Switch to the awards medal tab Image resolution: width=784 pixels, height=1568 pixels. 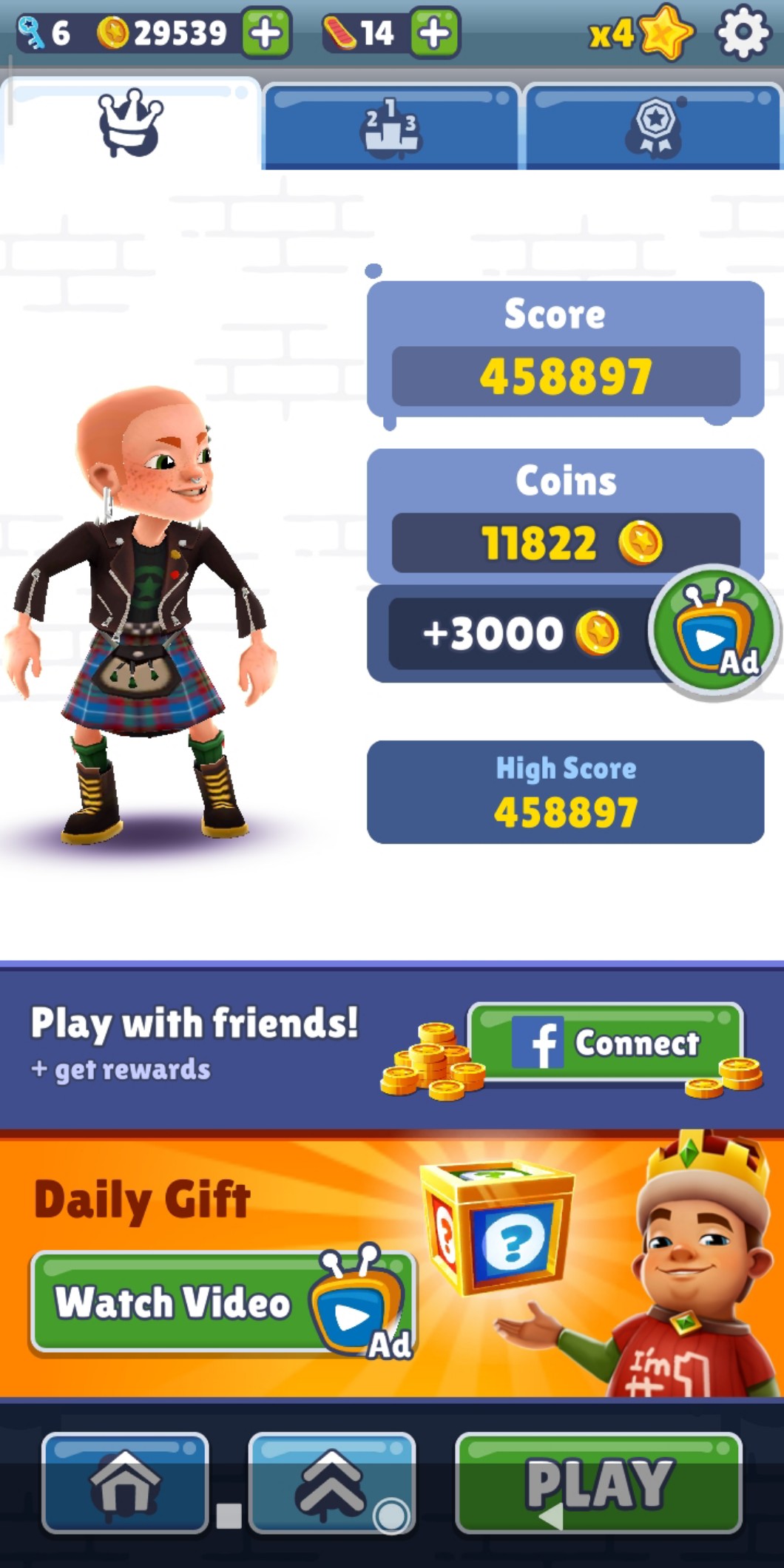653,126
